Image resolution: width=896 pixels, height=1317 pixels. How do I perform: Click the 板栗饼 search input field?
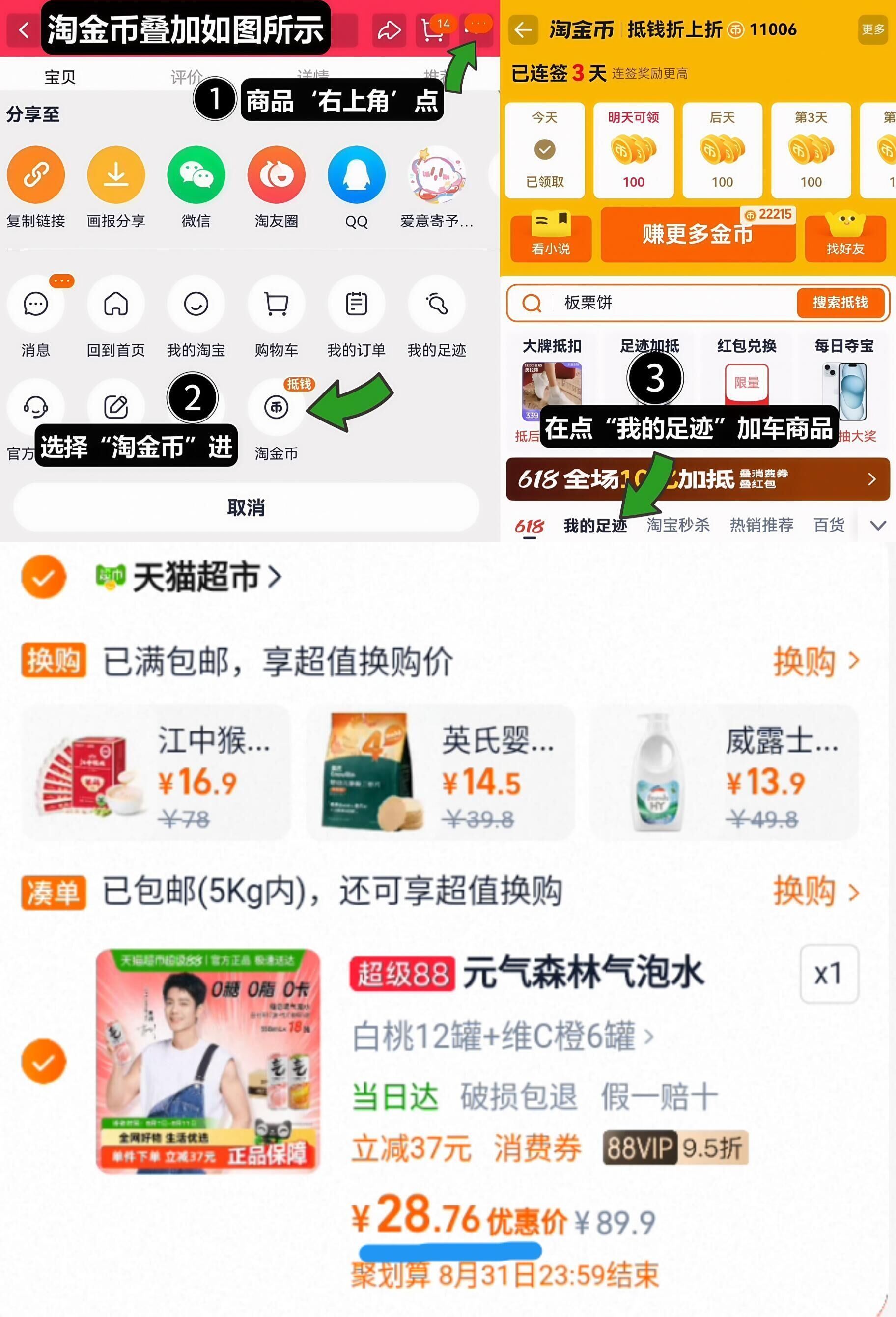tap(652, 304)
